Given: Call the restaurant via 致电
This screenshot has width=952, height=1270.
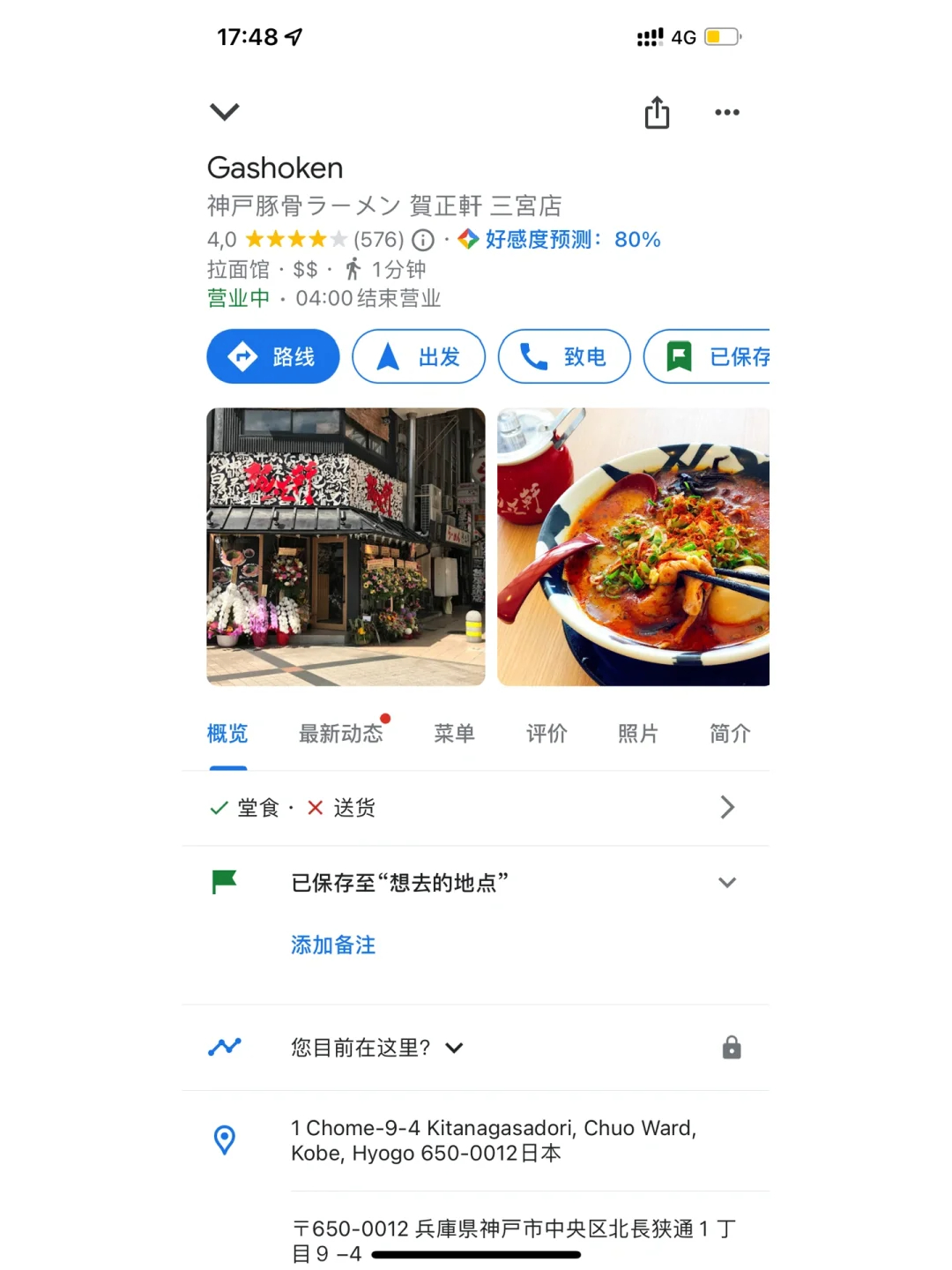Looking at the screenshot, I should point(564,356).
